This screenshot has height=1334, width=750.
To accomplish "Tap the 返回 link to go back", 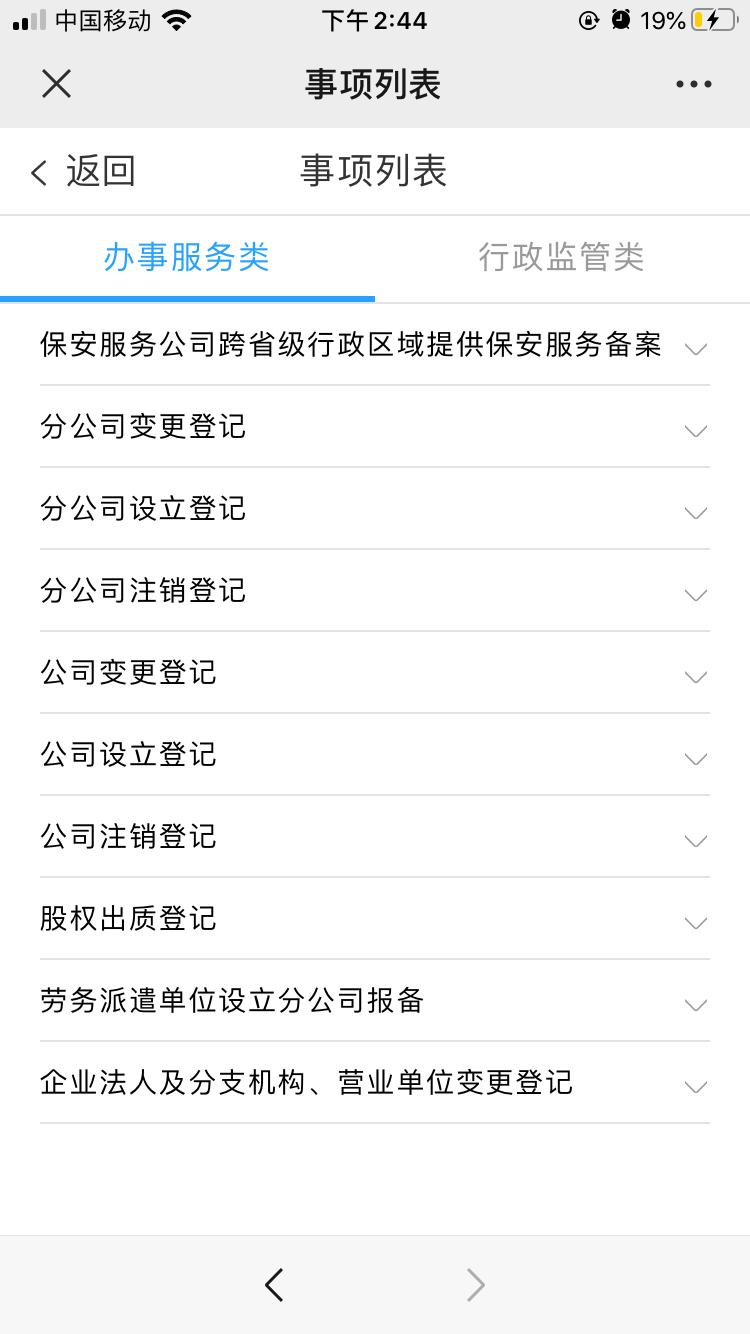I will click(x=100, y=171).
